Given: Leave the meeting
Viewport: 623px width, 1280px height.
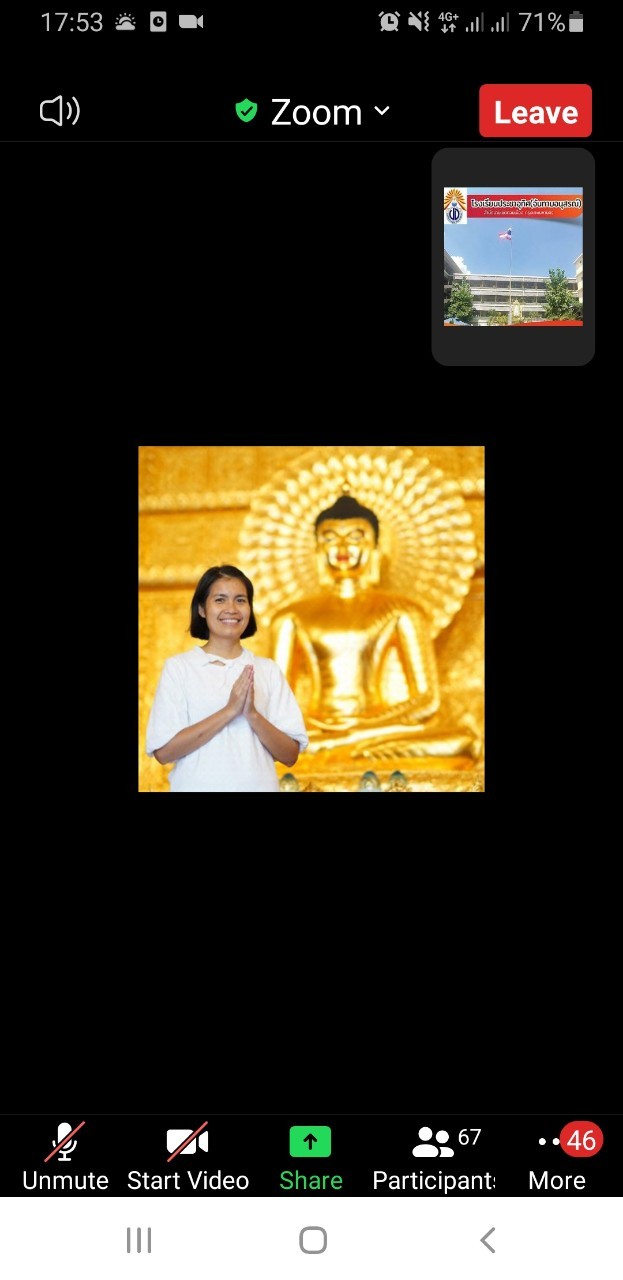Looking at the screenshot, I should [535, 111].
